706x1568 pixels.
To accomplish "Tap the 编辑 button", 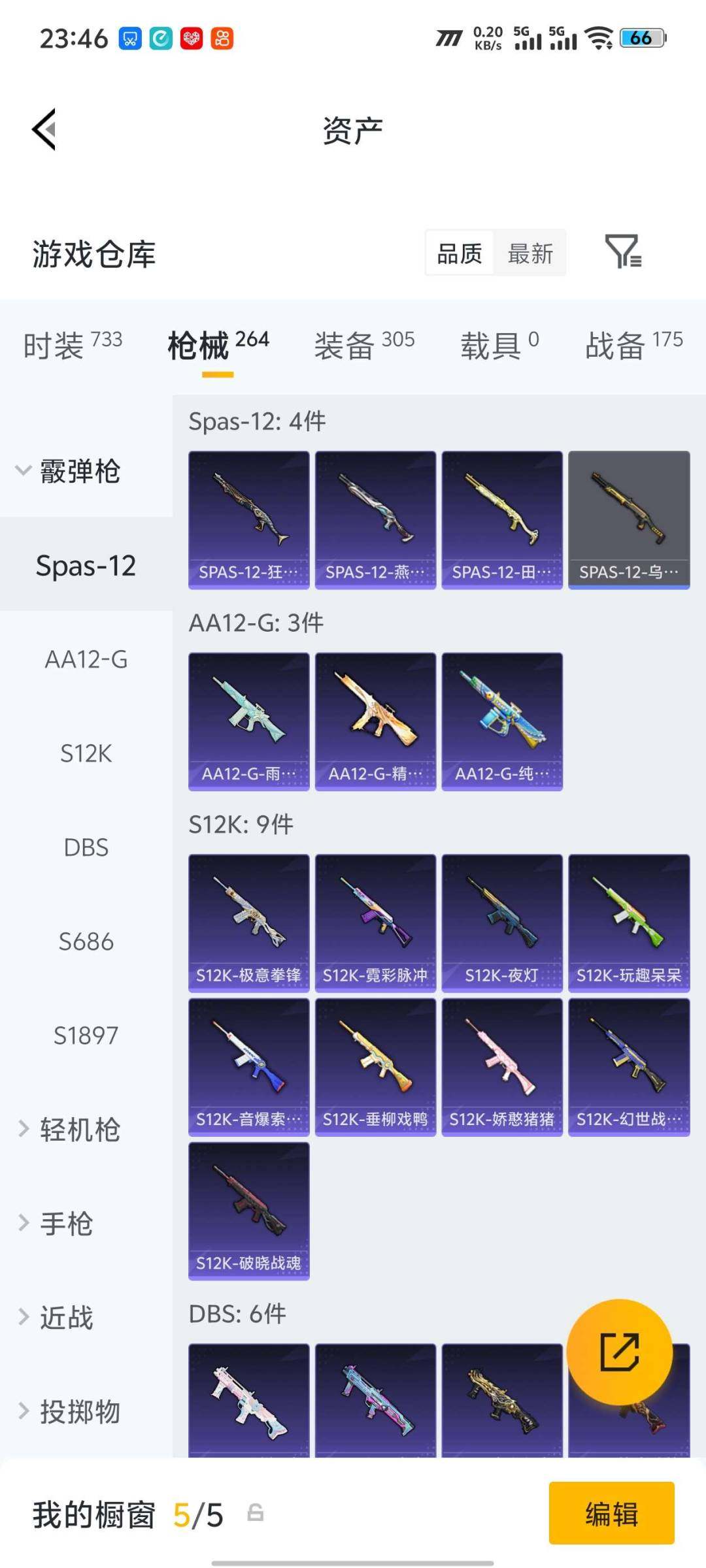I will tap(611, 1513).
